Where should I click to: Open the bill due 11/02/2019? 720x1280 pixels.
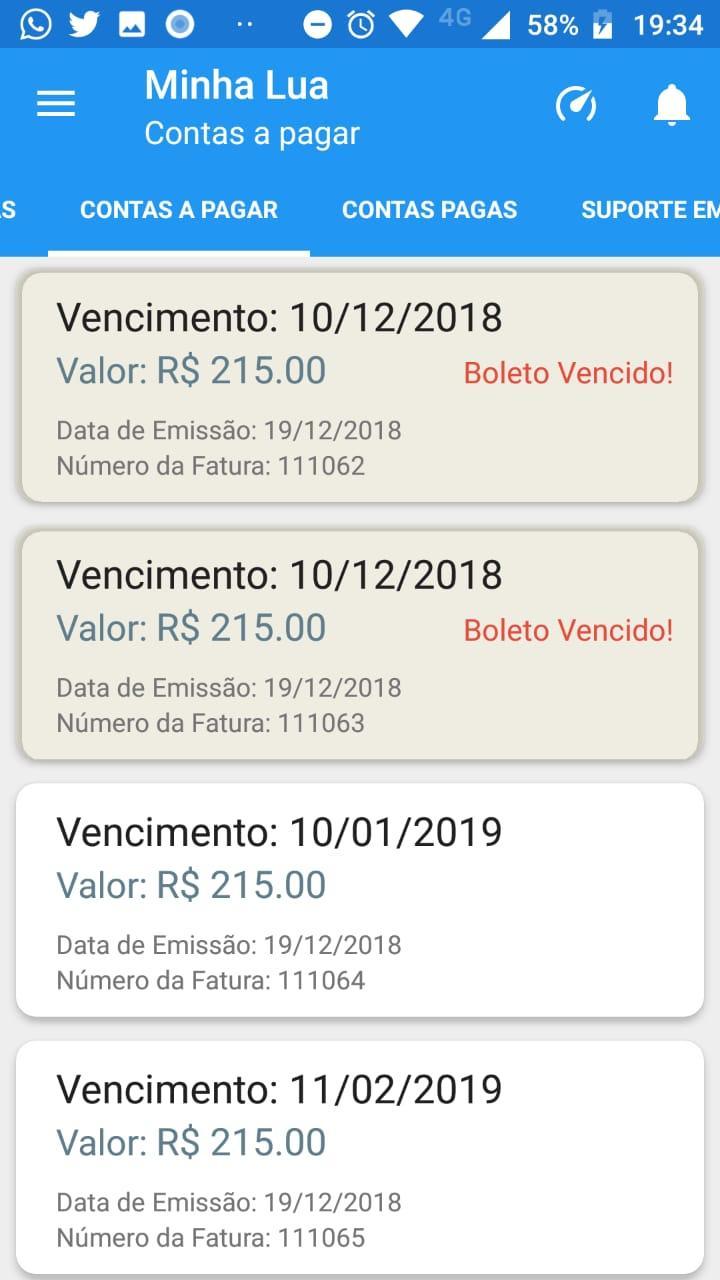tap(360, 1157)
